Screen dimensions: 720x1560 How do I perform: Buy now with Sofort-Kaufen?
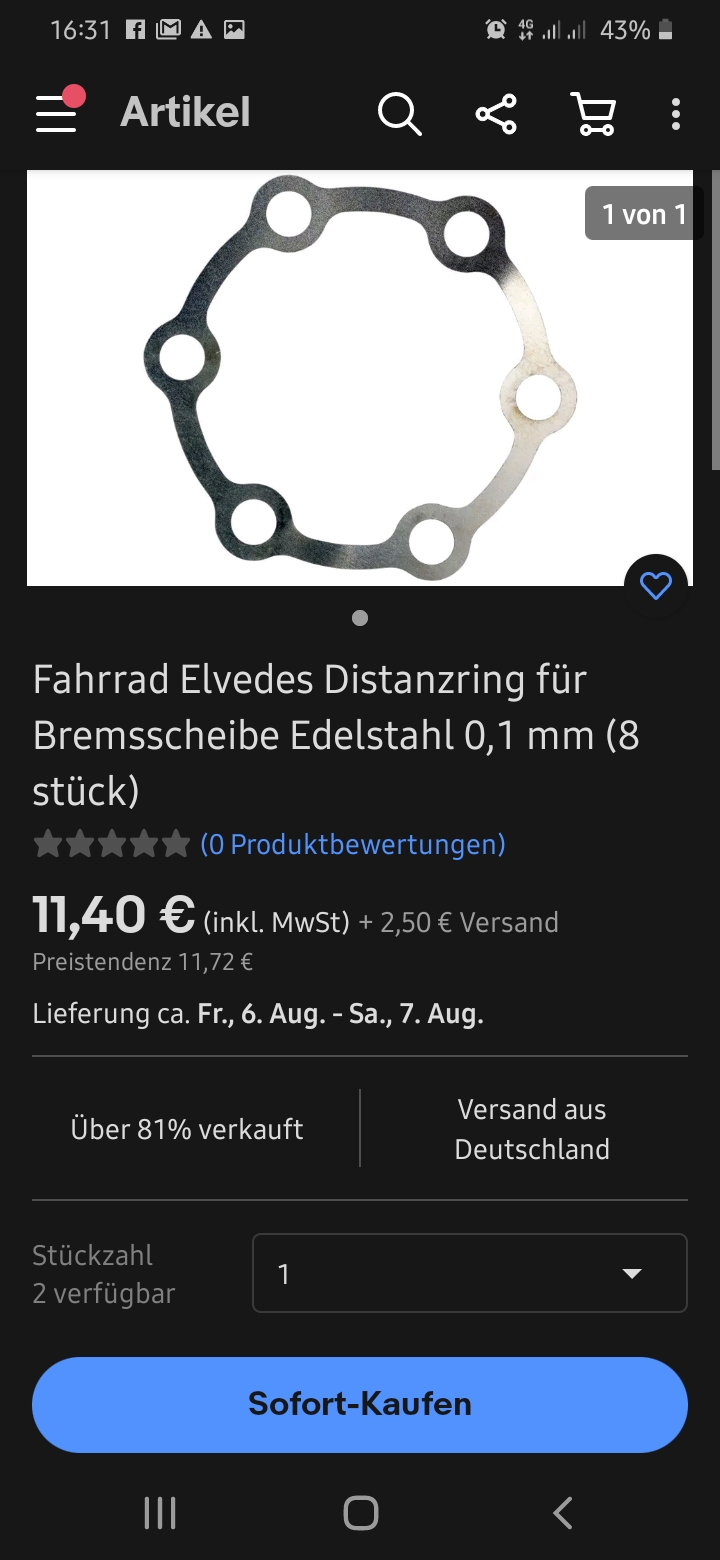point(360,1404)
